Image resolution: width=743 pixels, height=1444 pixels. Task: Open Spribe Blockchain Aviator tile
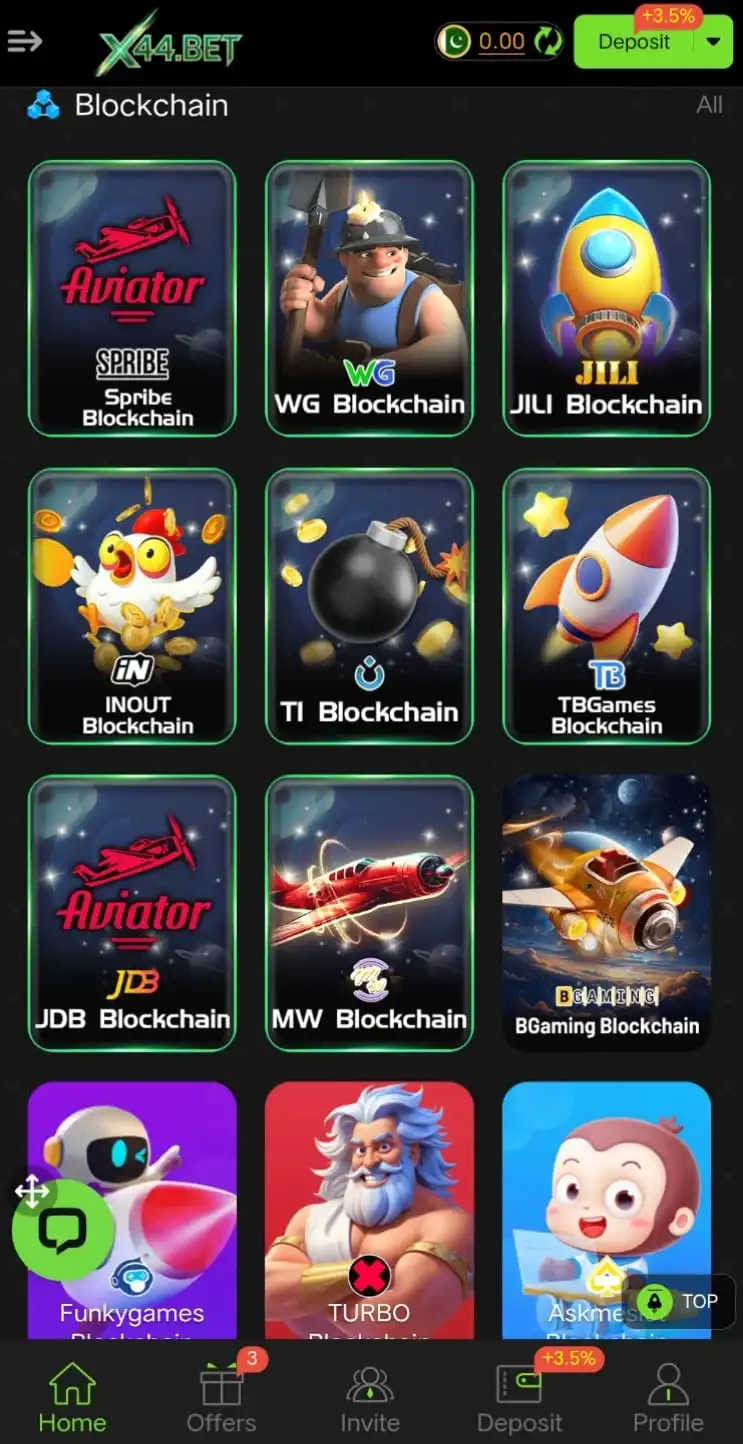(x=132, y=298)
